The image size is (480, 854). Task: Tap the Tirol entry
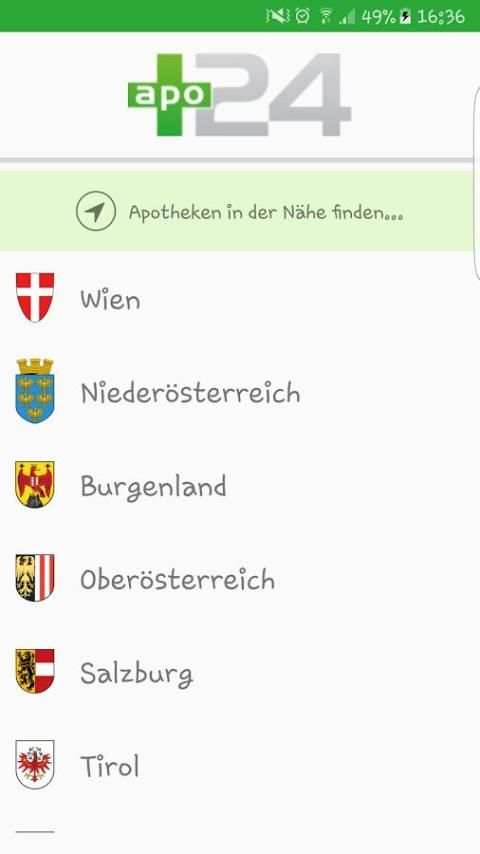click(236, 765)
